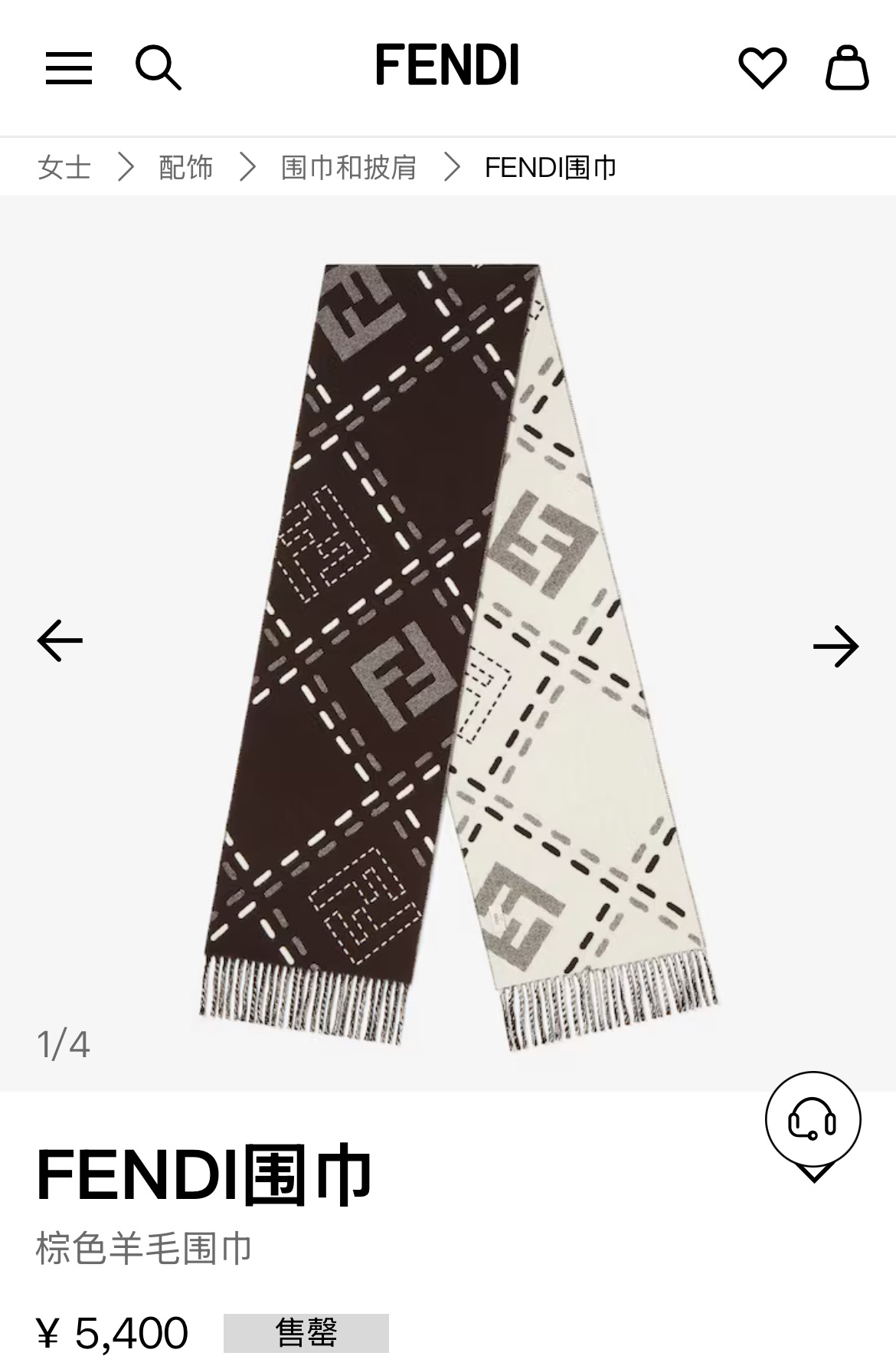This screenshot has height=1356, width=896.
Task: Open the 配饰 breadcrumb link
Action: point(186,167)
